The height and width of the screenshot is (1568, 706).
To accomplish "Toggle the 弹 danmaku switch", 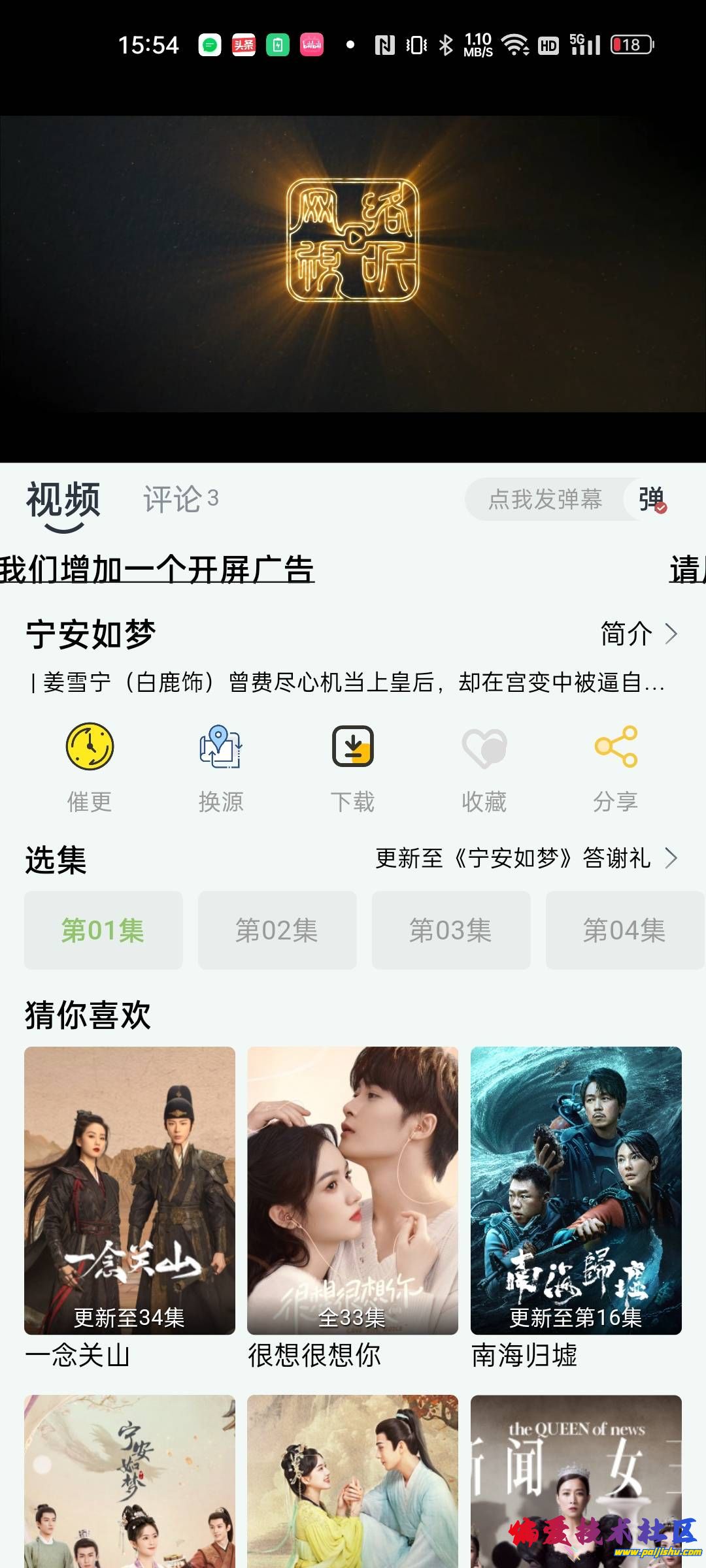I will click(652, 500).
